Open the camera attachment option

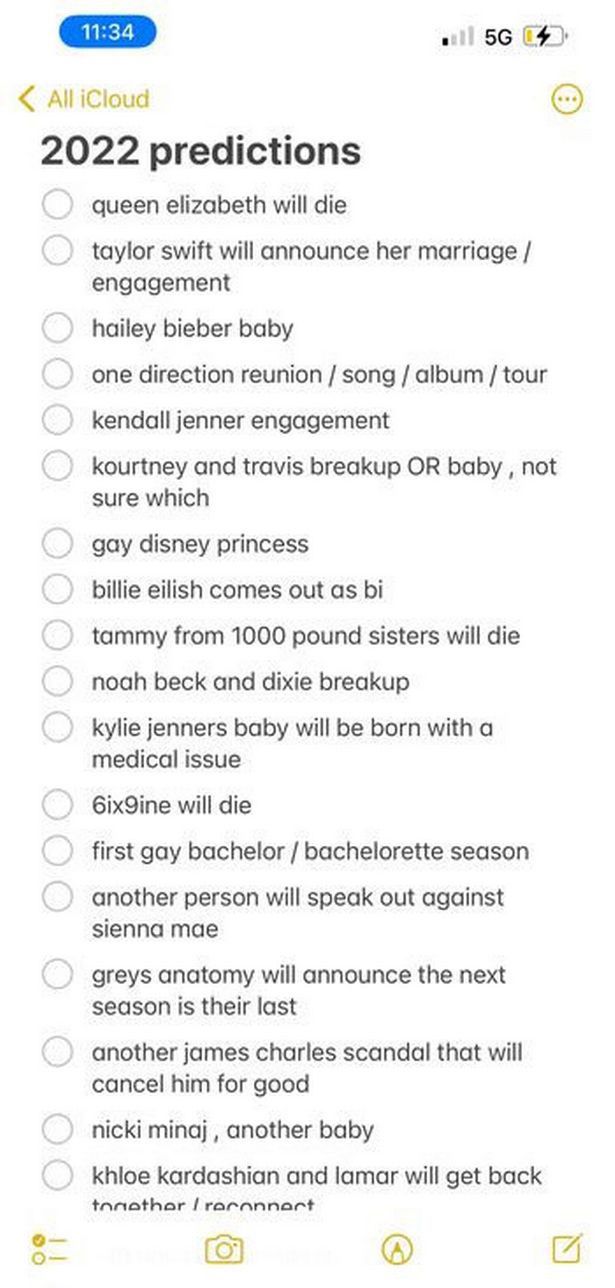point(224,1248)
